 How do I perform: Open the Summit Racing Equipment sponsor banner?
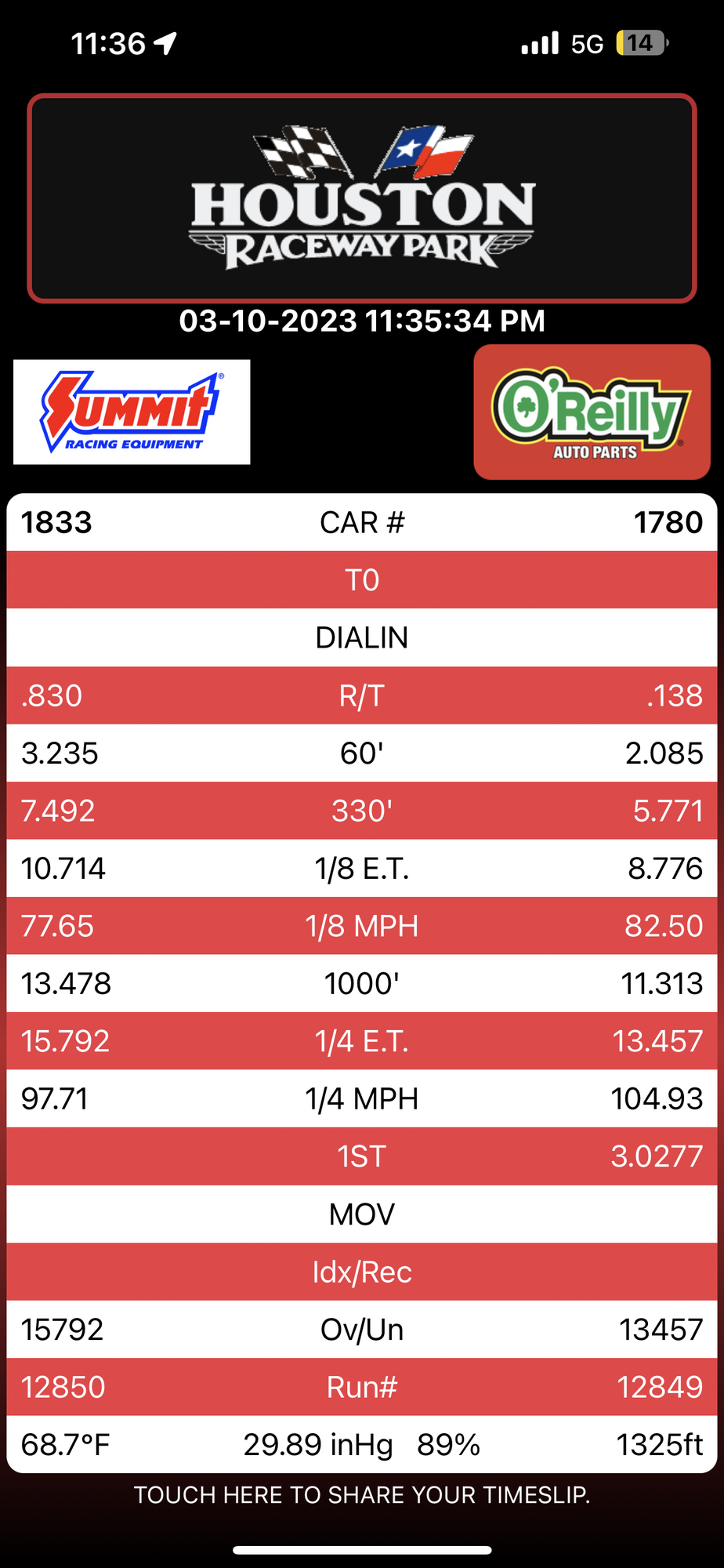132,412
